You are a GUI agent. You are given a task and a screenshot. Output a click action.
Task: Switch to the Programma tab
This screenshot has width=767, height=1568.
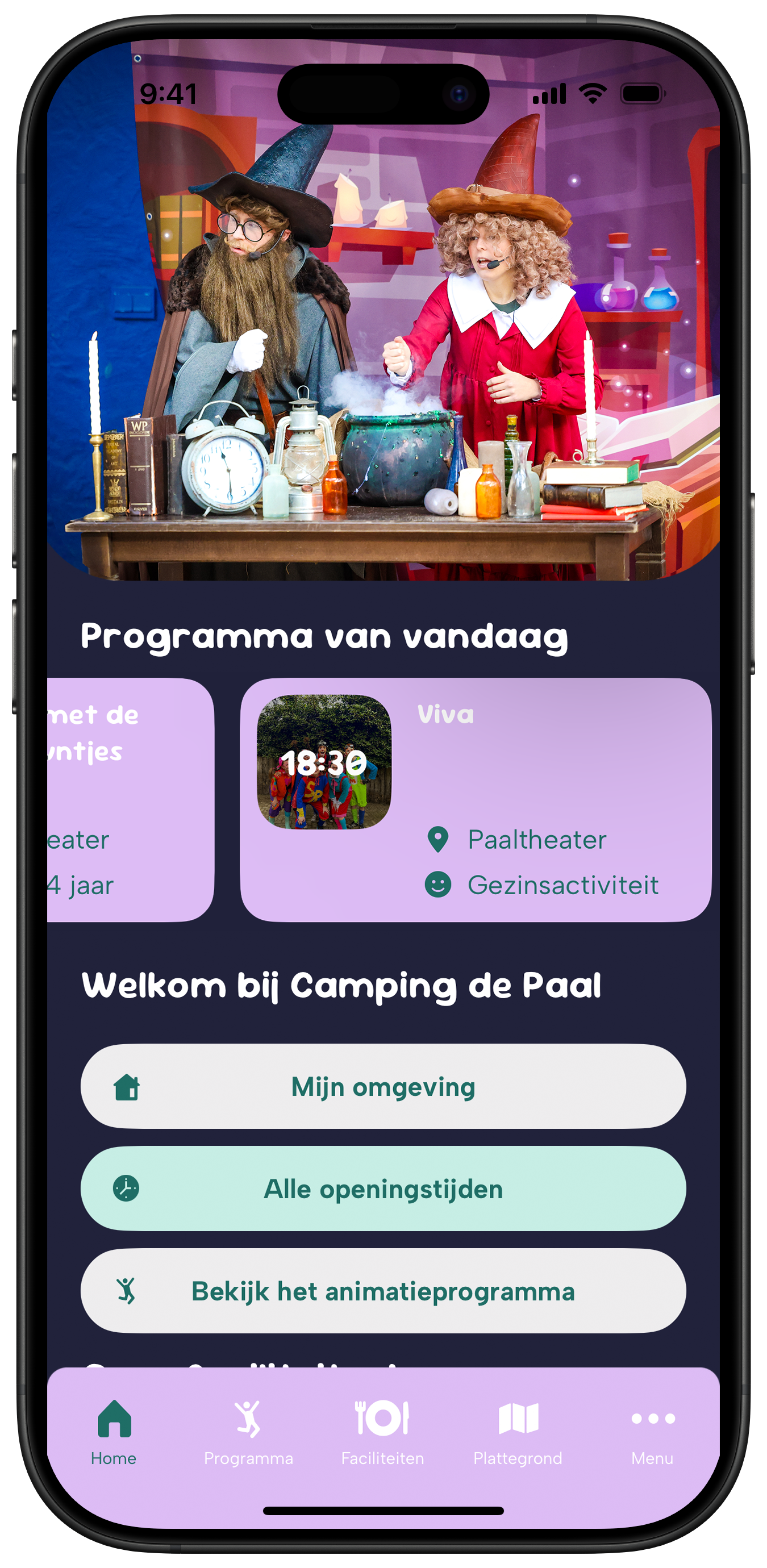pos(248,1432)
